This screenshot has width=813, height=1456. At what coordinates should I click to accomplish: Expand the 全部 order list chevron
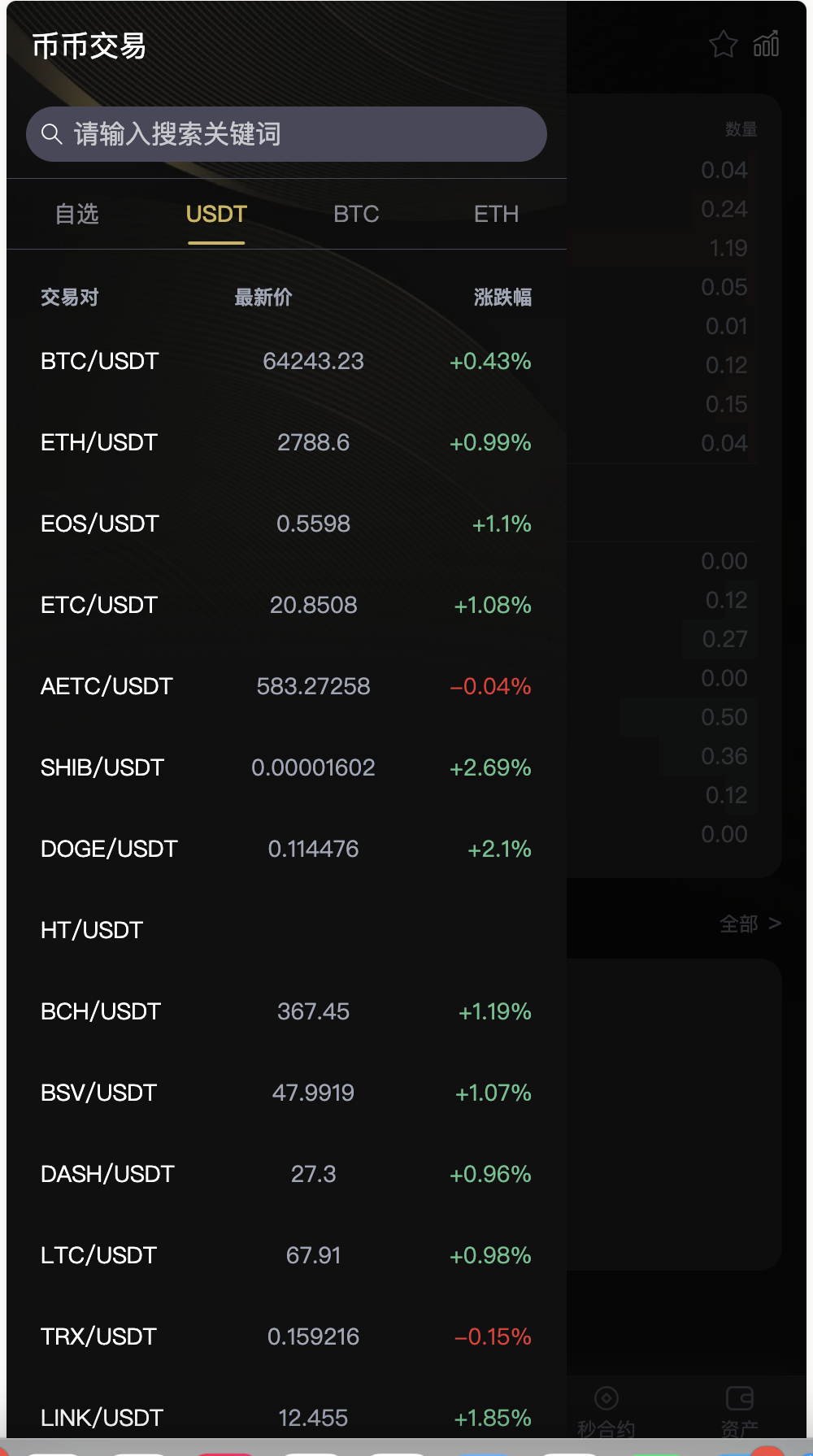pyautogui.click(x=750, y=924)
